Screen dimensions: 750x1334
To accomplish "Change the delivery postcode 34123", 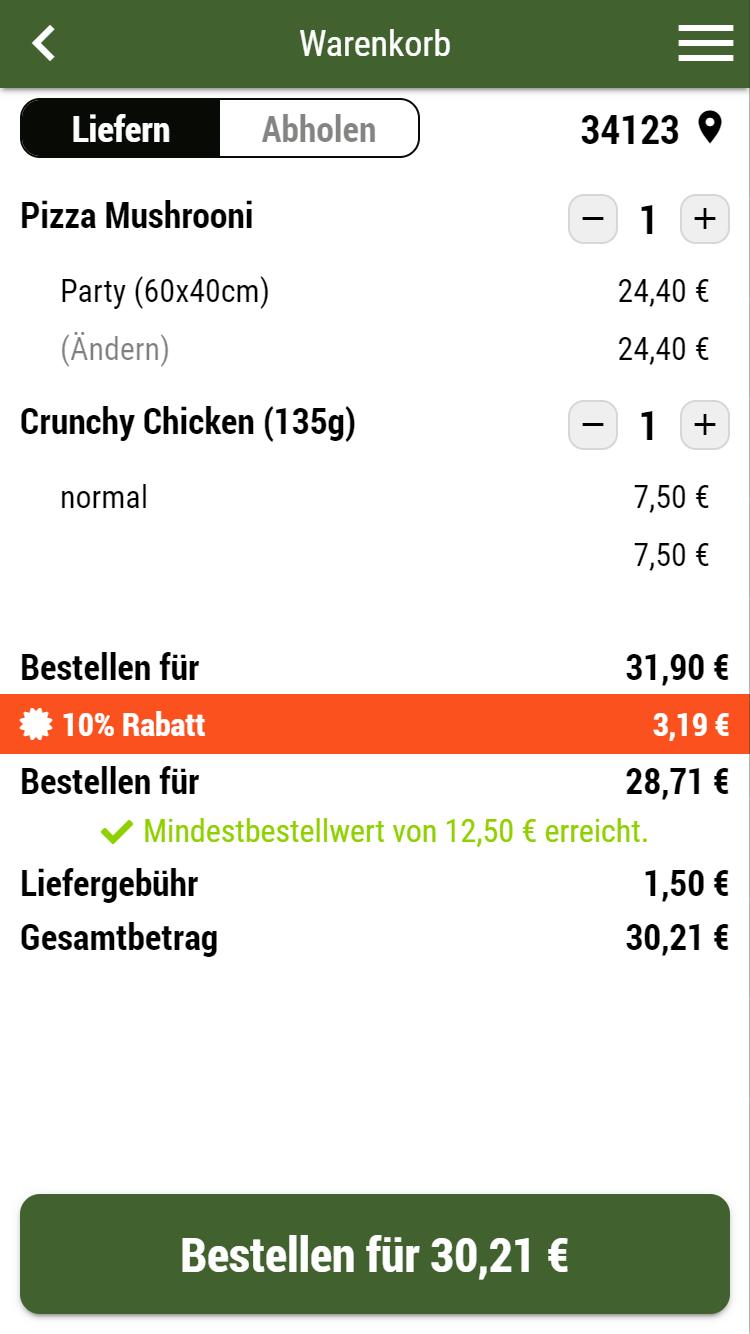I will pyautogui.click(x=650, y=130).
